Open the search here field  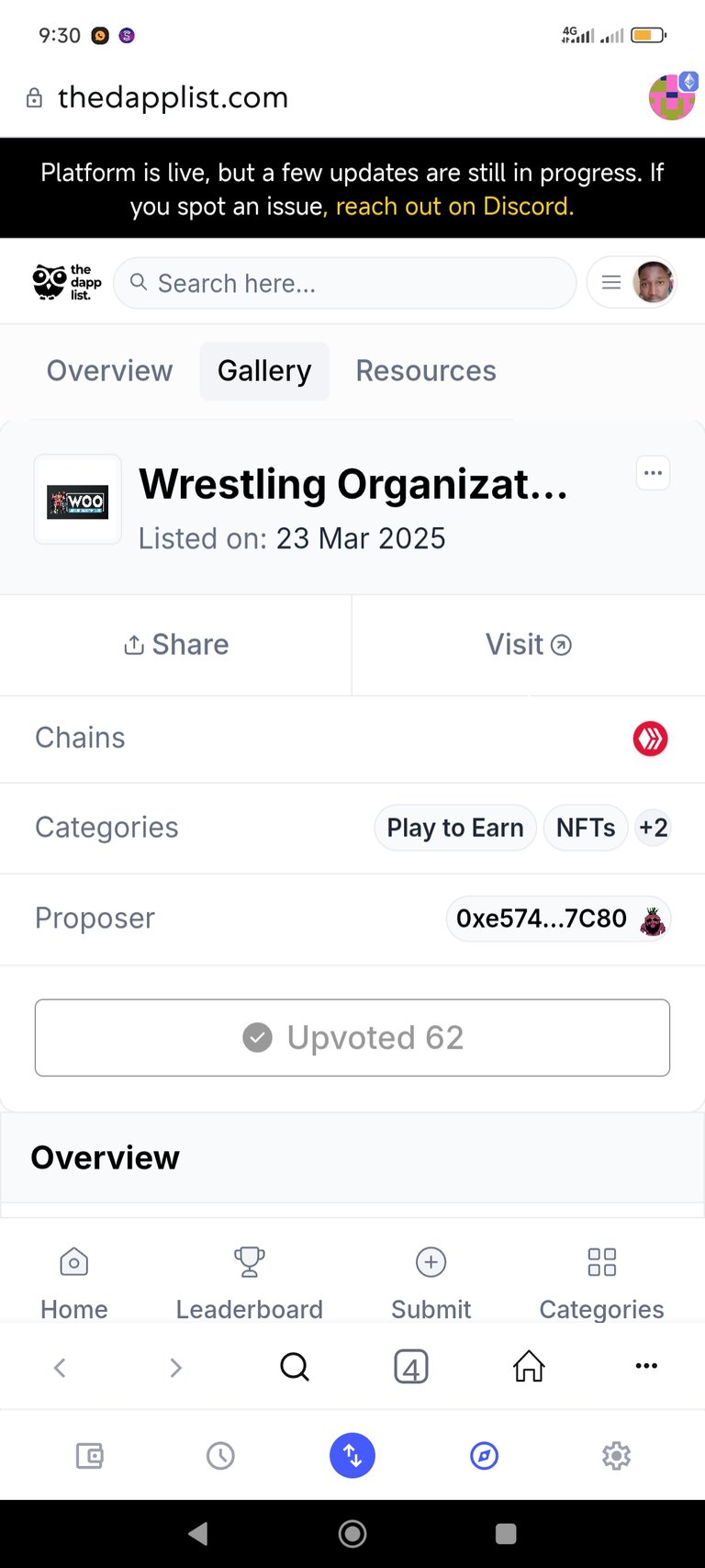point(344,283)
